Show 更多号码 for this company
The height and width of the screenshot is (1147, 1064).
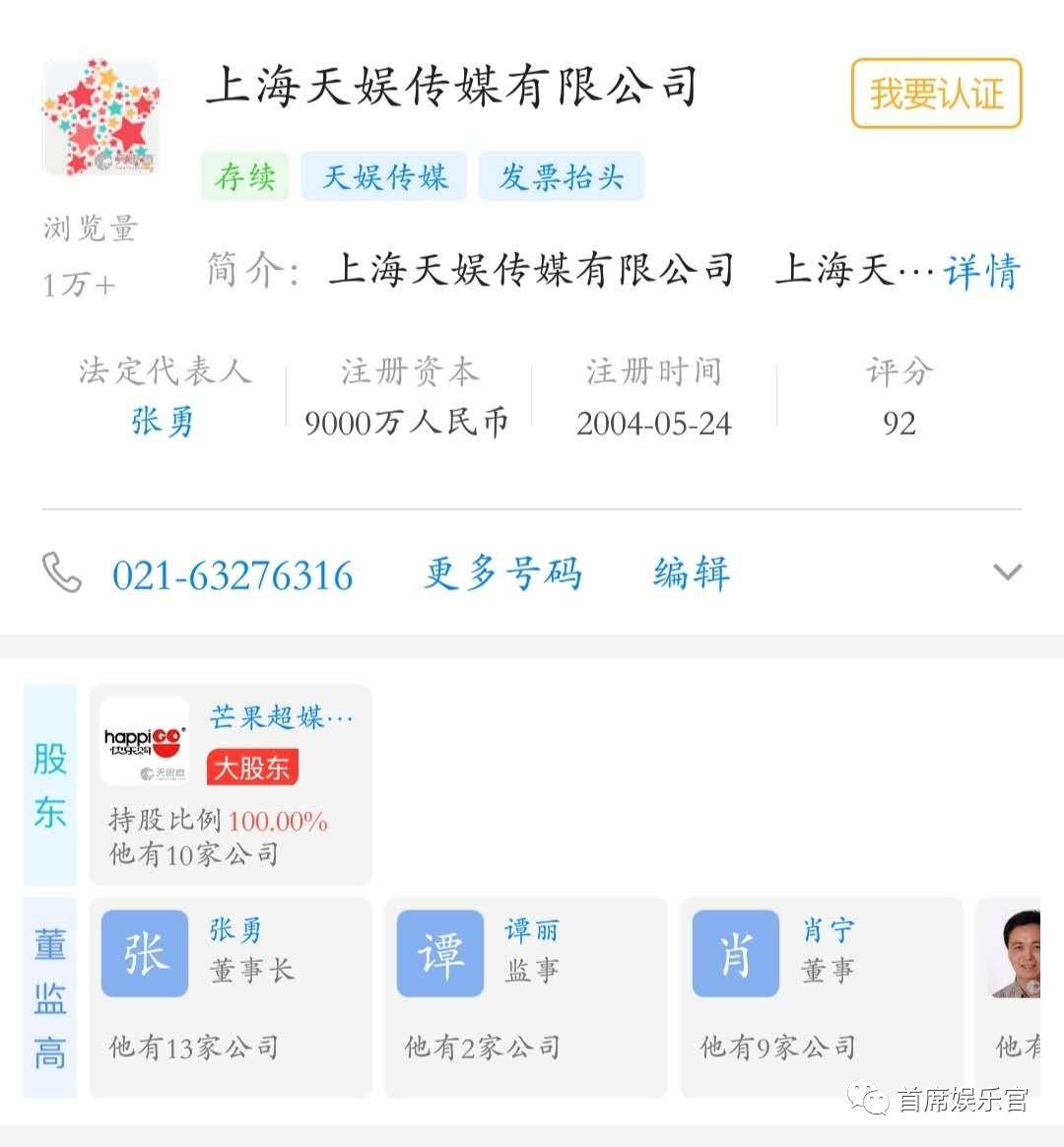point(503,573)
